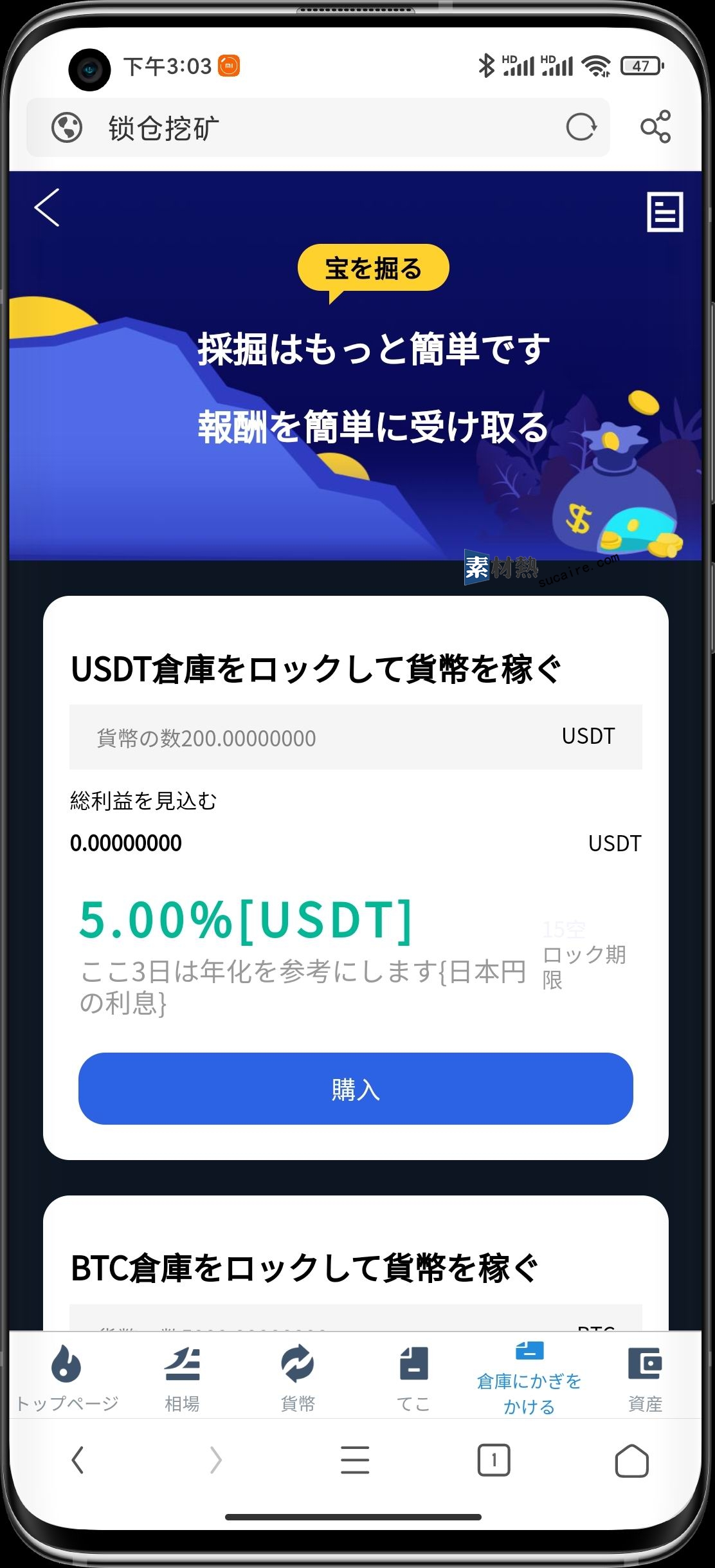Open the browser menu
This screenshot has width=715, height=1568.
355,1461
